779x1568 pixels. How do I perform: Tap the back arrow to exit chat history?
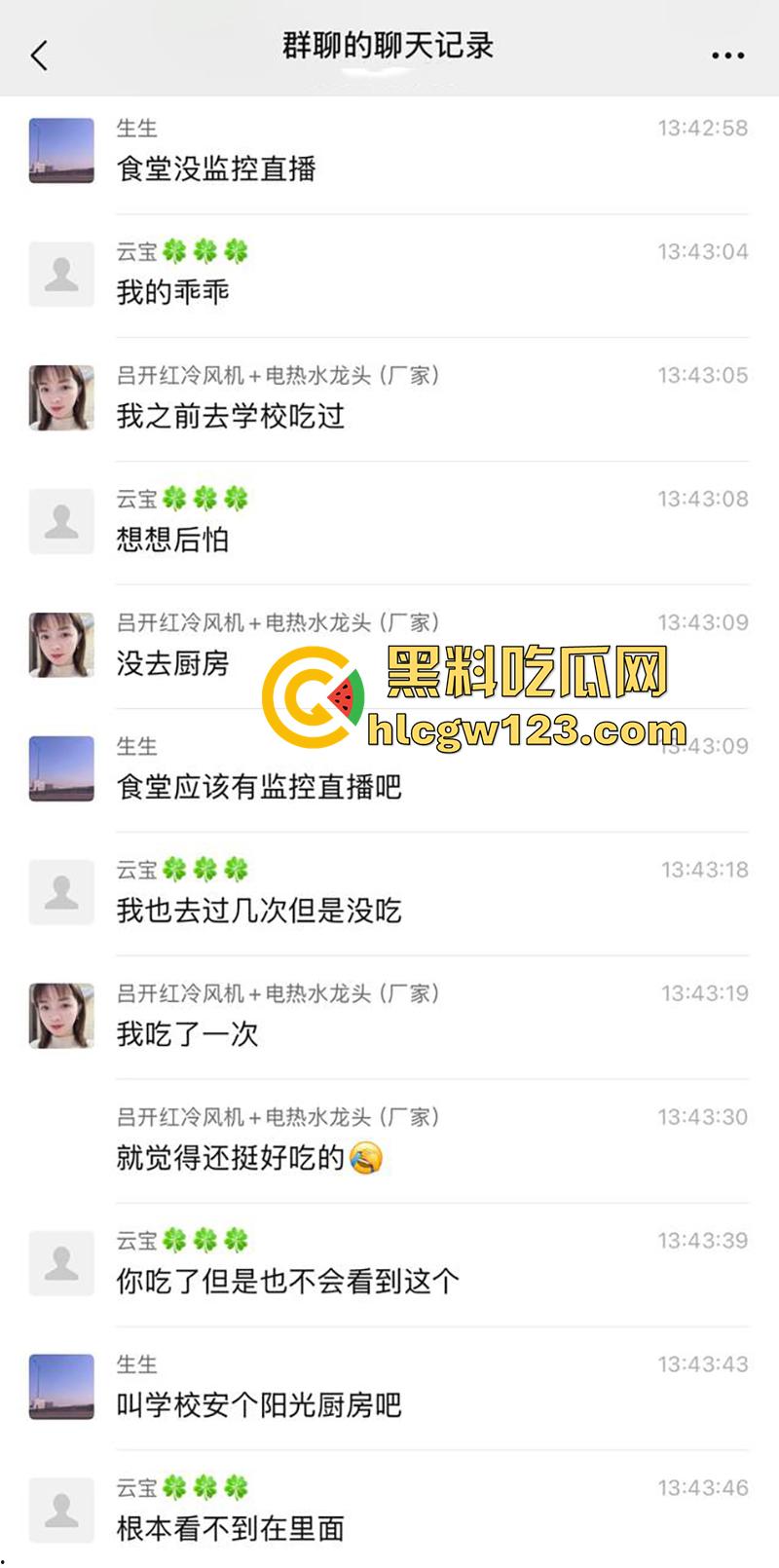coord(39,54)
